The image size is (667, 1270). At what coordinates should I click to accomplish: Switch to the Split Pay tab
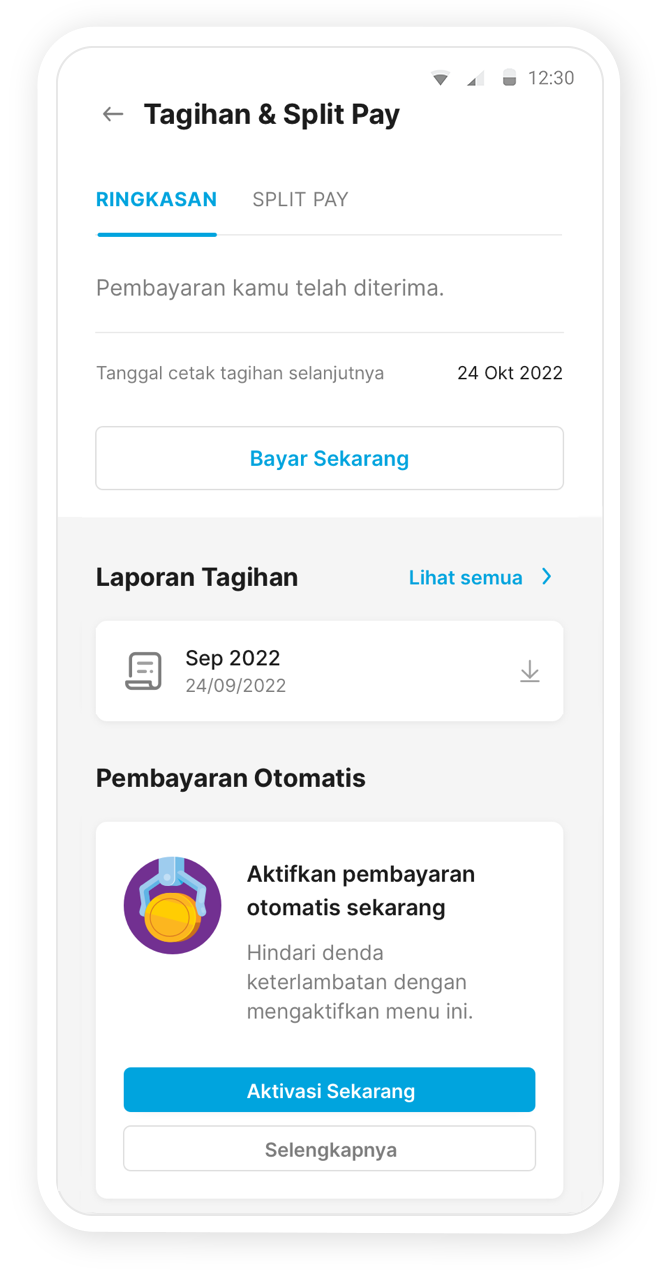click(x=300, y=199)
